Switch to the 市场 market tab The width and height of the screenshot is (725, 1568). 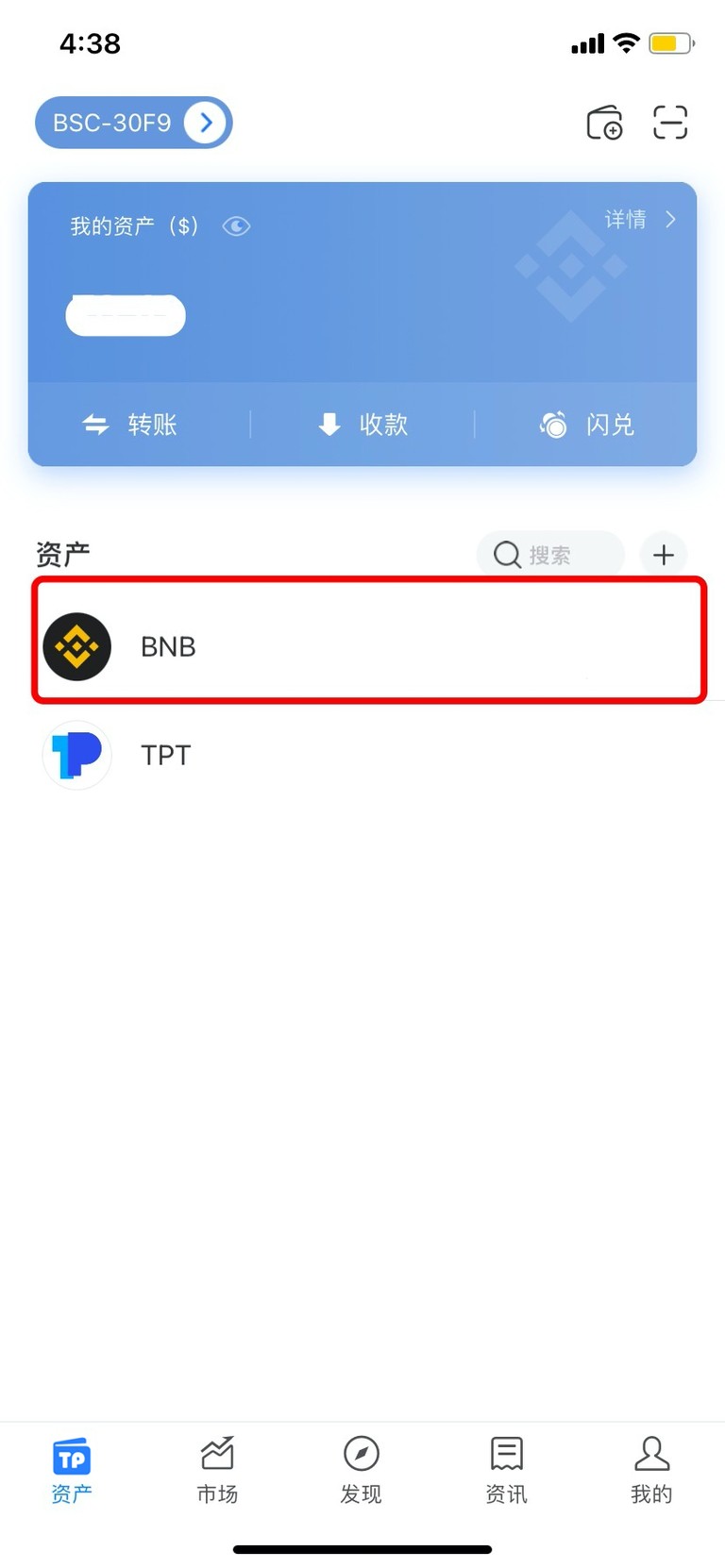coord(216,1469)
